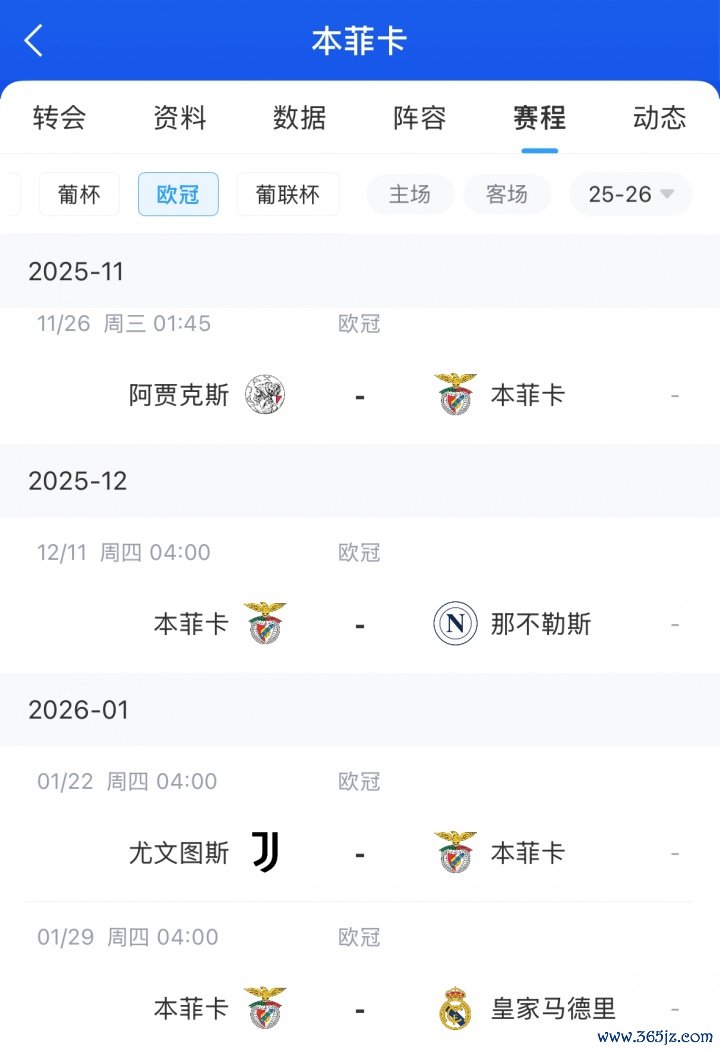
Task: Switch to the 资料 tab
Action: tap(179, 118)
